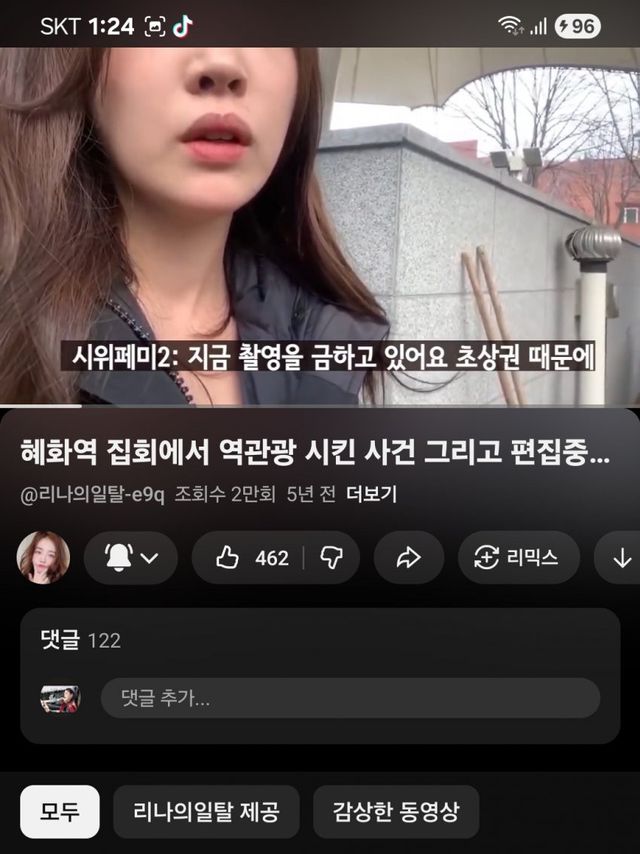Tap the video player to show controls

point(320,225)
